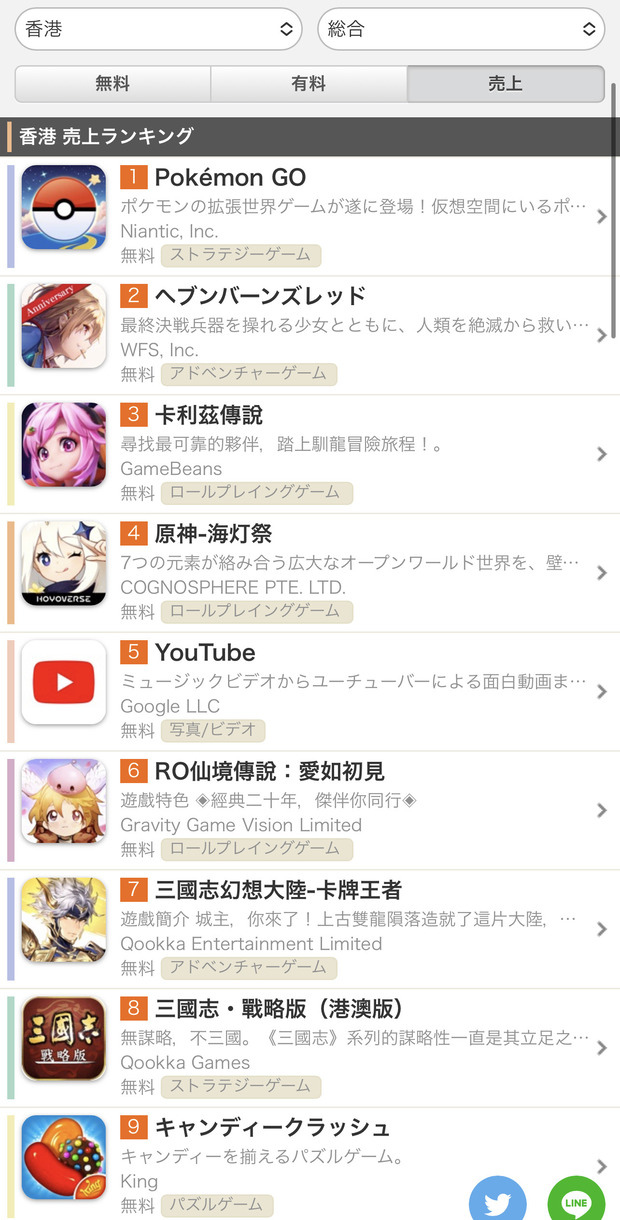Switch to the 有料 tab
Viewport: 620px width, 1220px height.
(308, 84)
